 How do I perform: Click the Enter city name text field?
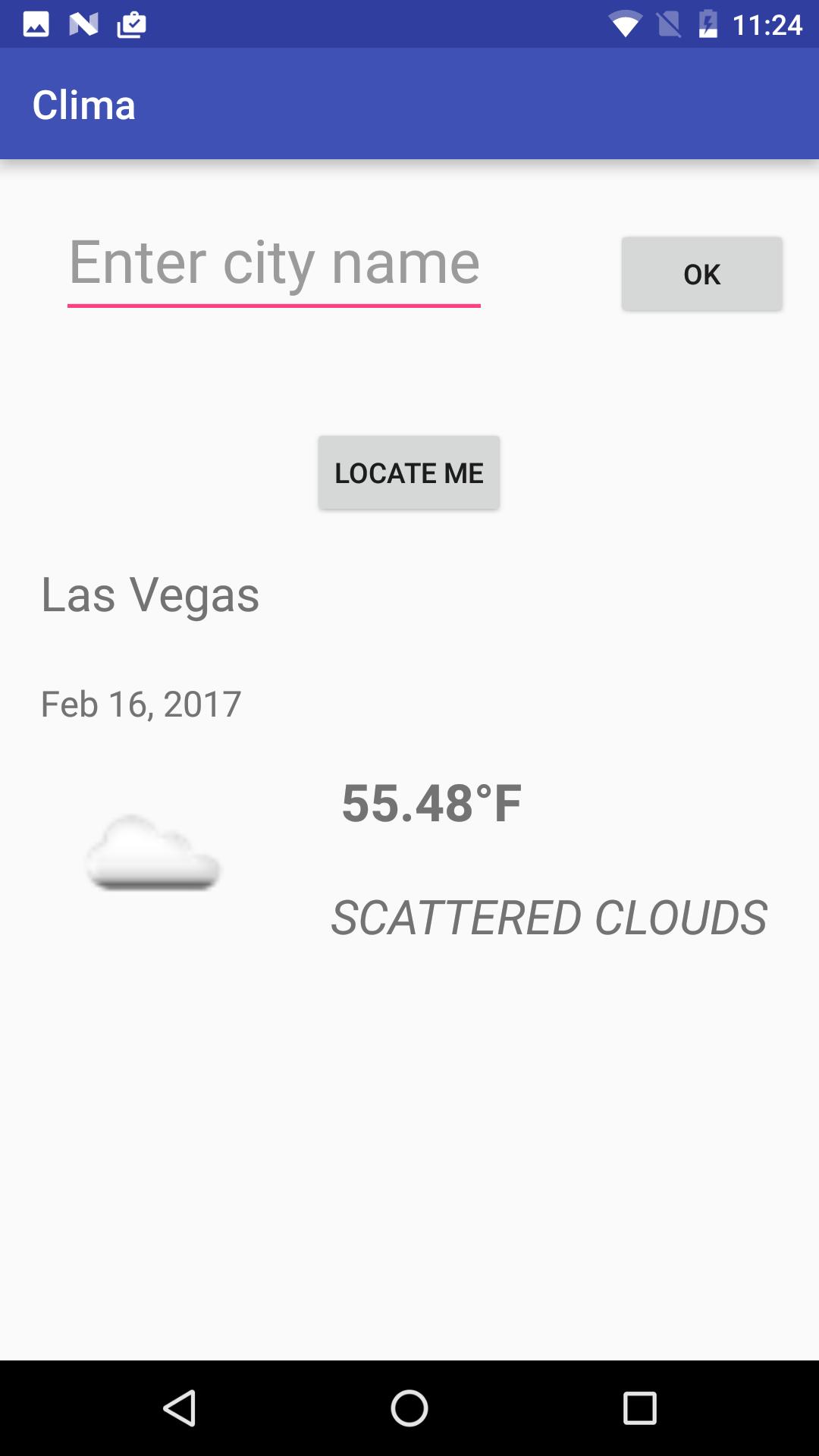[x=275, y=263]
